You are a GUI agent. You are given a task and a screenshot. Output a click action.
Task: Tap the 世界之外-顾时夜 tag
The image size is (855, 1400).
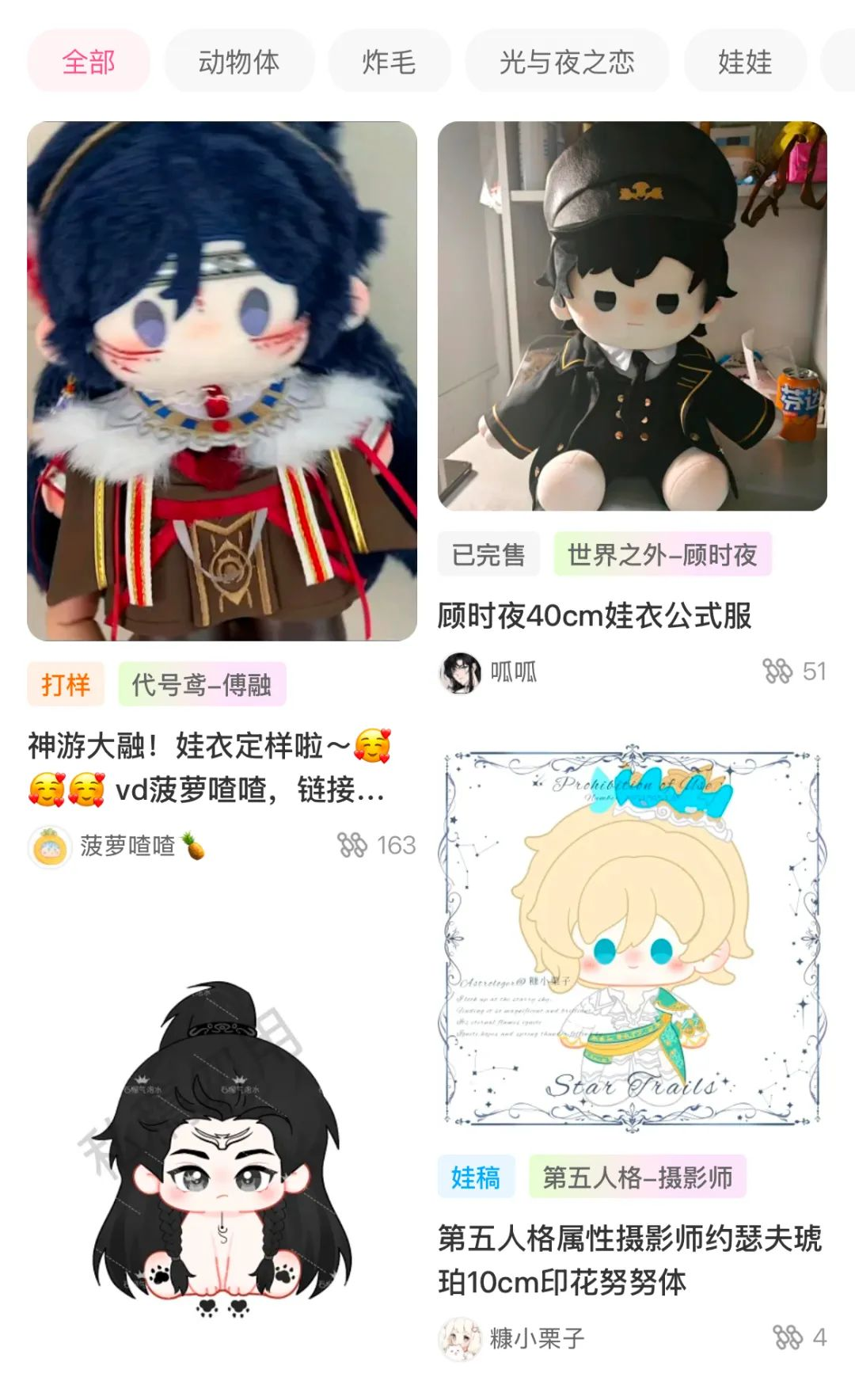tap(662, 554)
